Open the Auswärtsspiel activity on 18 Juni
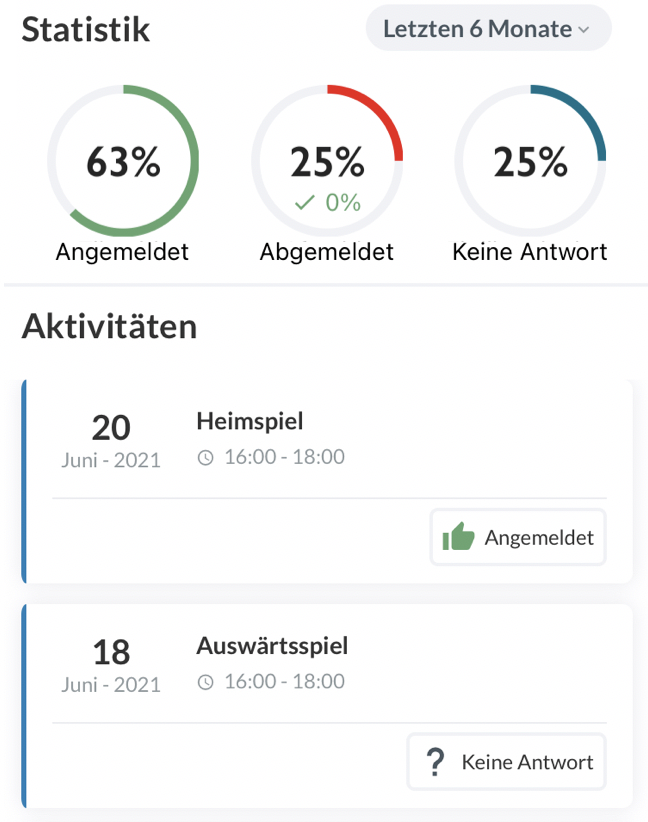 click(272, 647)
